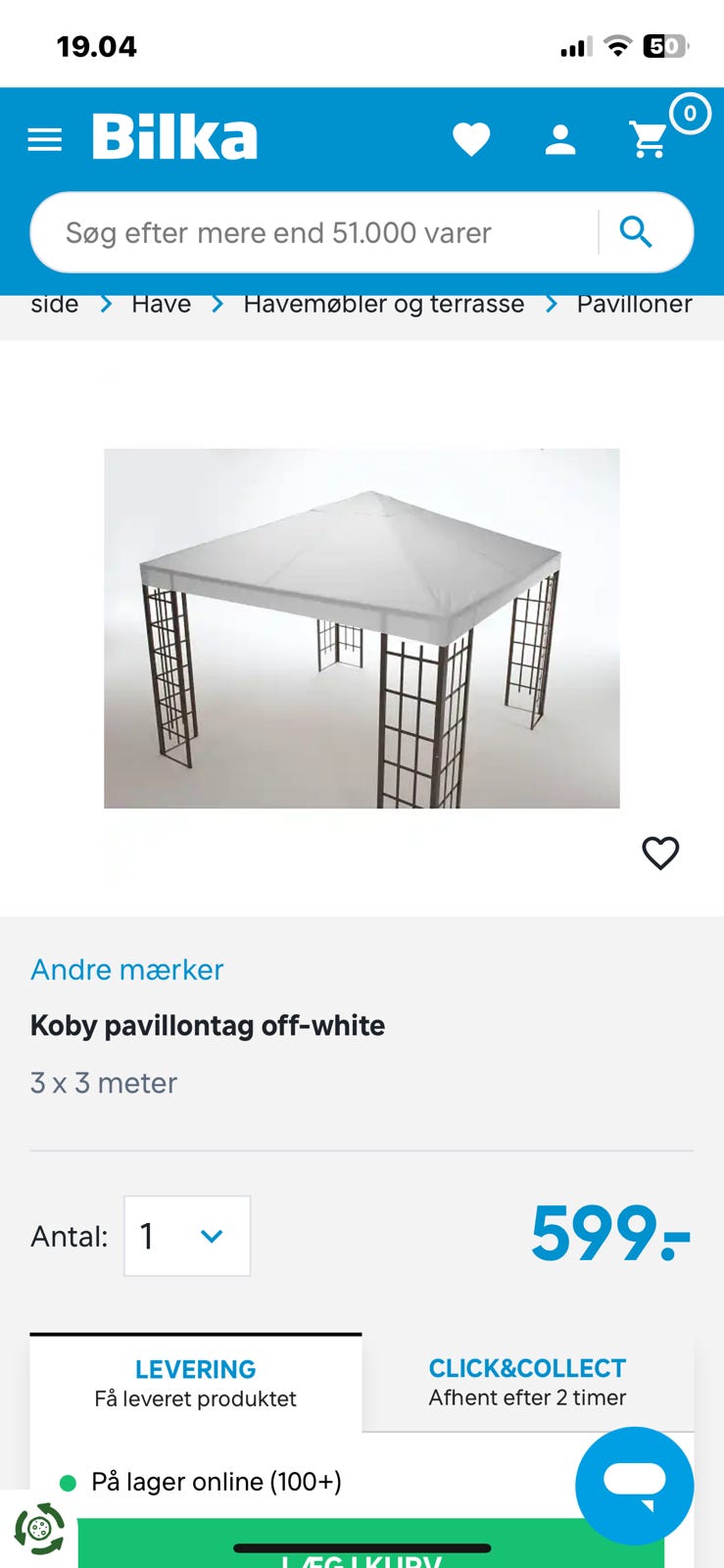Image resolution: width=724 pixels, height=1568 pixels.
Task: Expand the Antal quantity dropdown
Action: (186, 1236)
